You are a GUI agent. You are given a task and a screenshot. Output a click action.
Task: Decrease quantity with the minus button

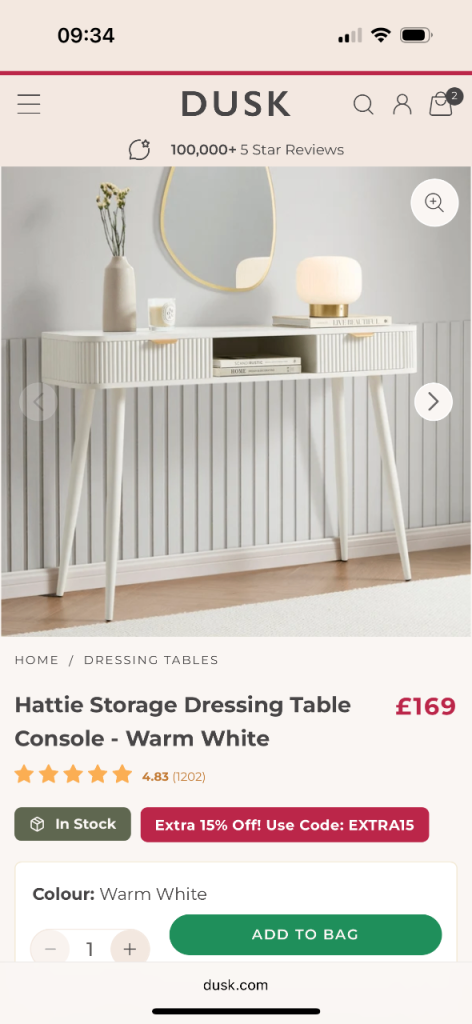click(50, 949)
